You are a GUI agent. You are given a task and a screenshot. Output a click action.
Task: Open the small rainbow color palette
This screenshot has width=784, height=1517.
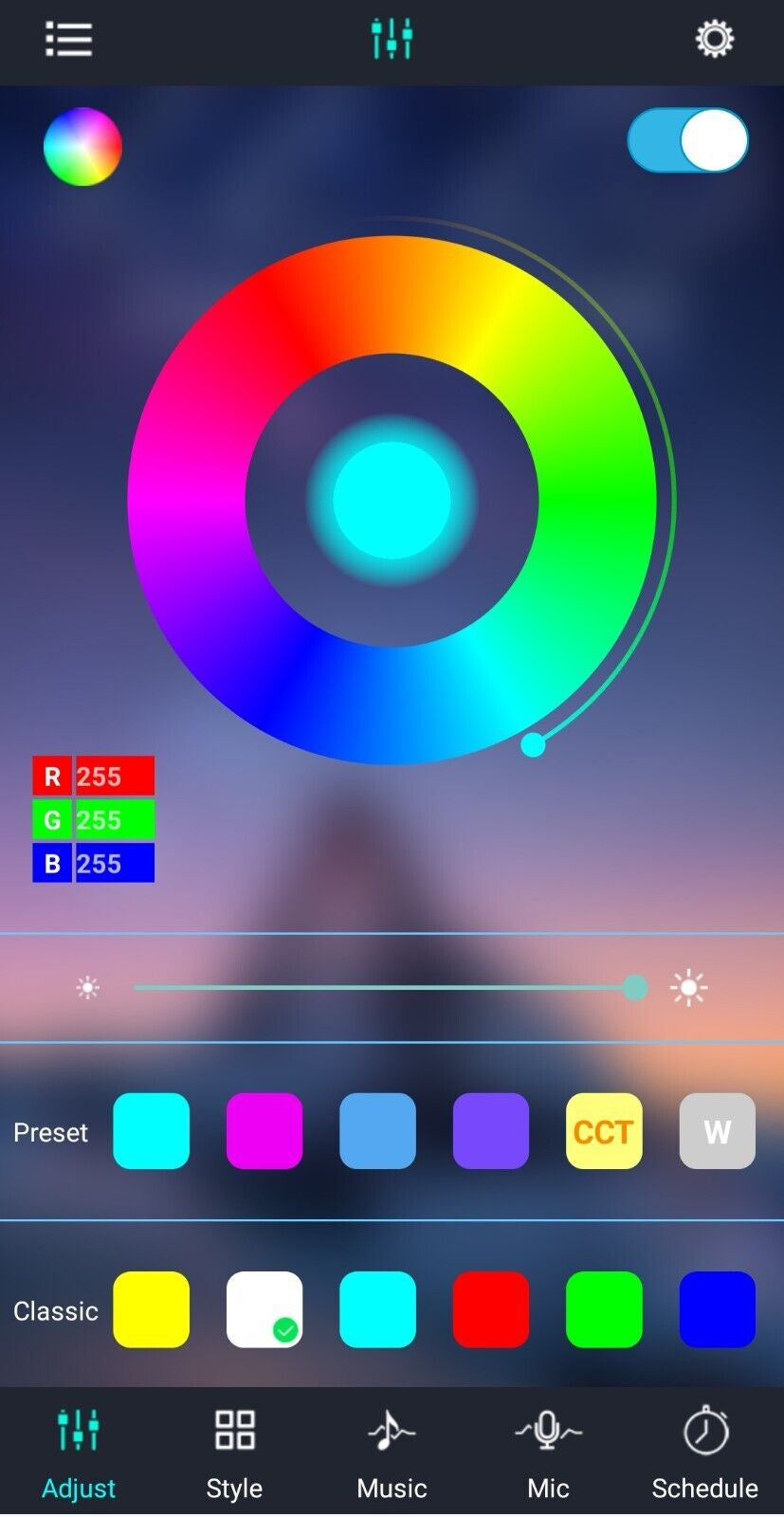tap(82, 146)
